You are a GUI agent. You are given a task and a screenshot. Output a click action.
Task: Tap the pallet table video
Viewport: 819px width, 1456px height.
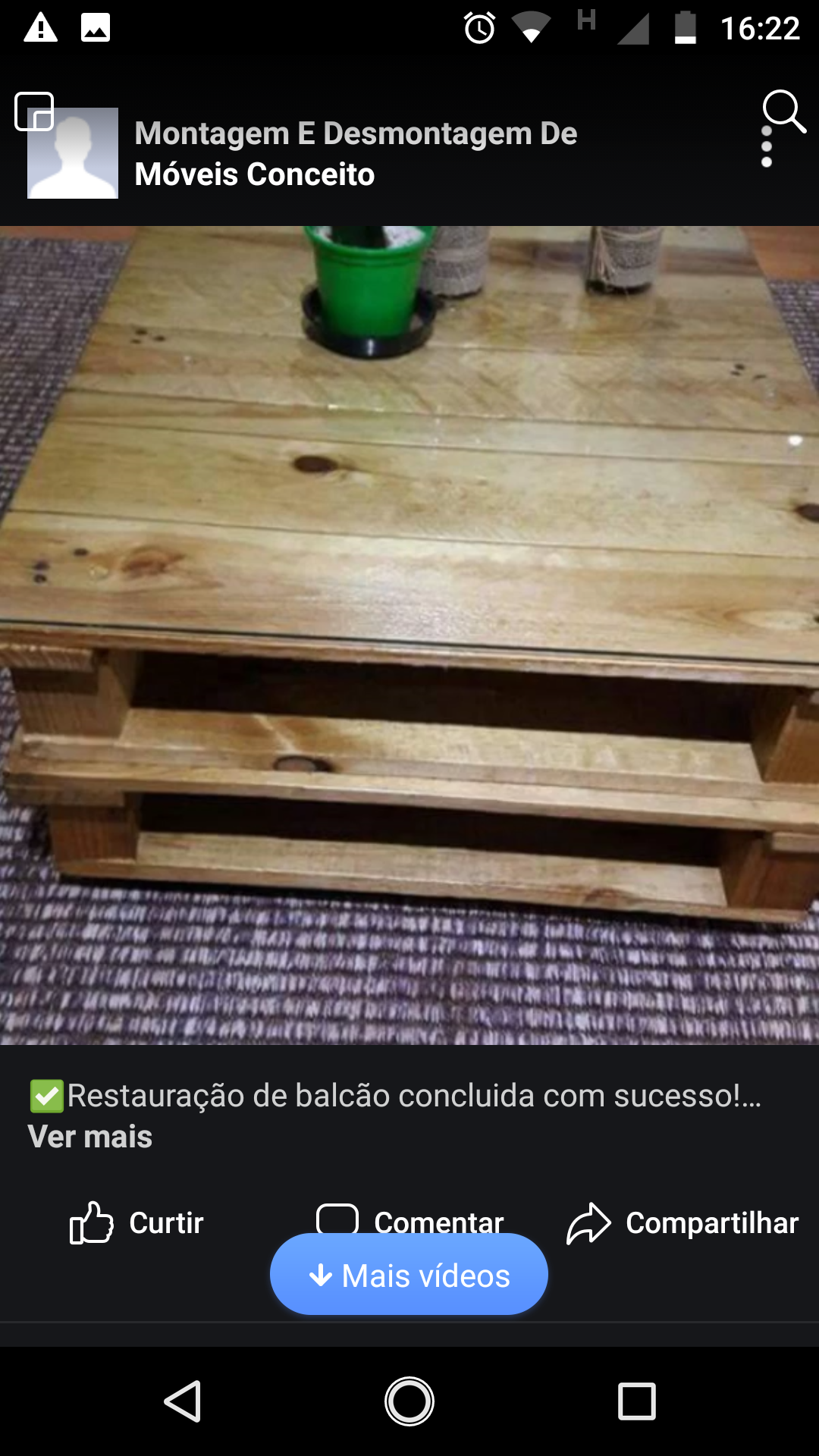tap(409, 635)
